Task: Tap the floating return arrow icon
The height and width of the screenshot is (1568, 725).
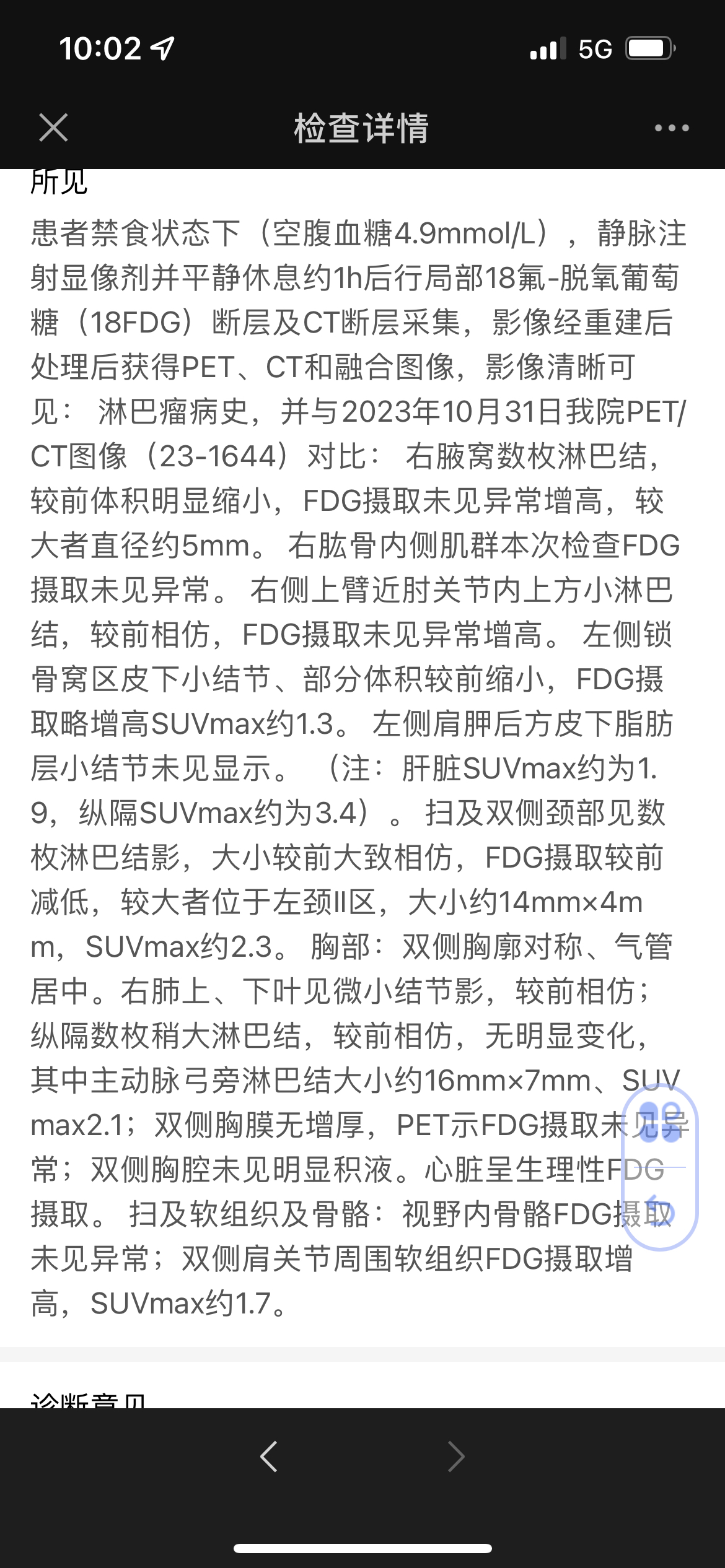Action: pos(659,1211)
